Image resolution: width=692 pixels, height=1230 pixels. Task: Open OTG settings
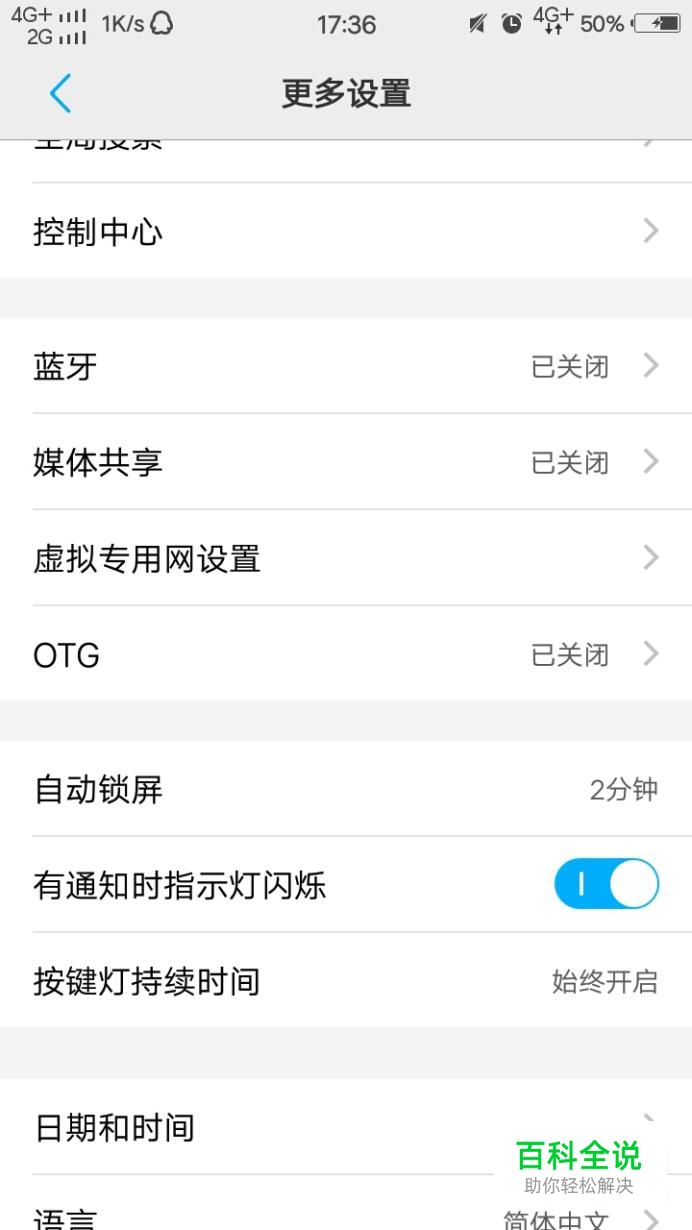click(x=346, y=655)
